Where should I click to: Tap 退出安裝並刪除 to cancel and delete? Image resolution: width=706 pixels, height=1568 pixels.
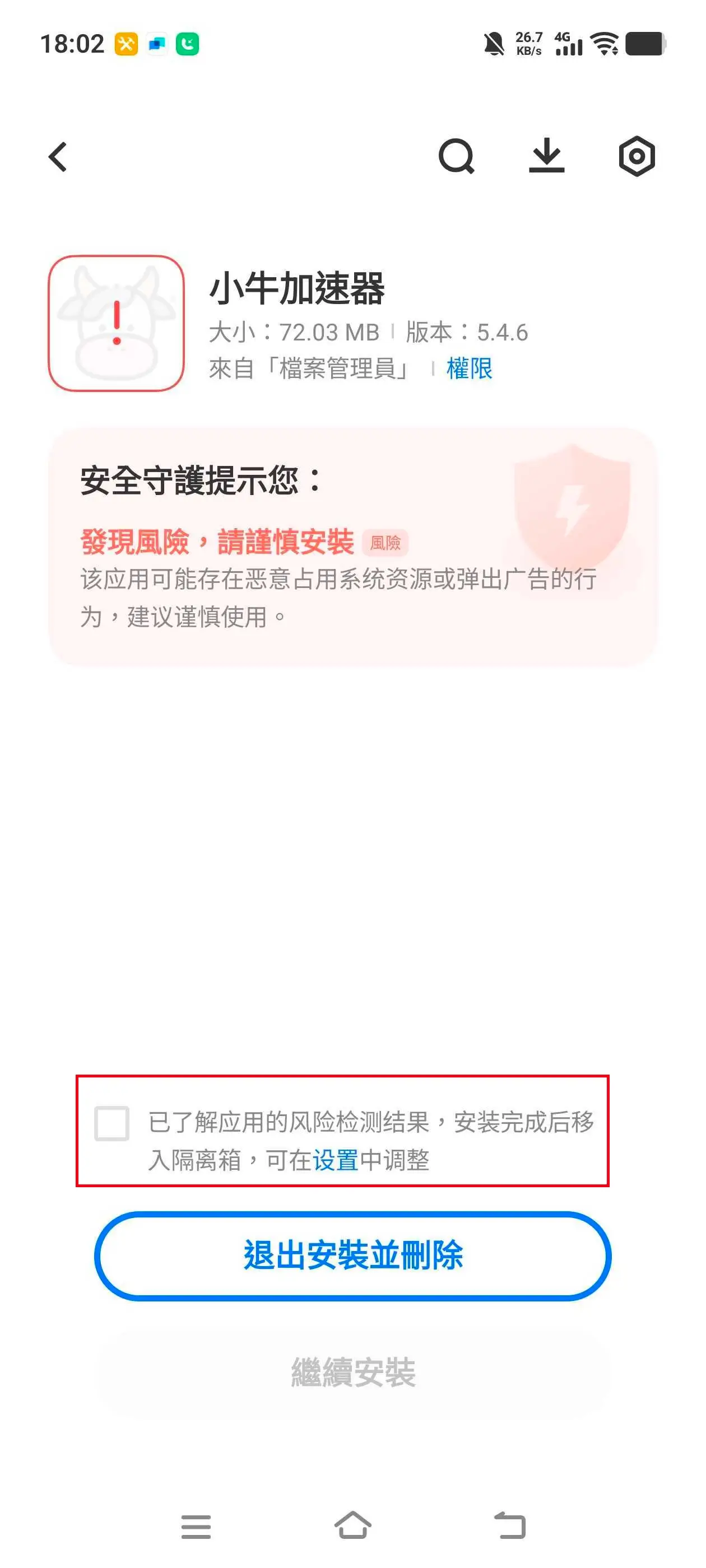pos(352,1255)
